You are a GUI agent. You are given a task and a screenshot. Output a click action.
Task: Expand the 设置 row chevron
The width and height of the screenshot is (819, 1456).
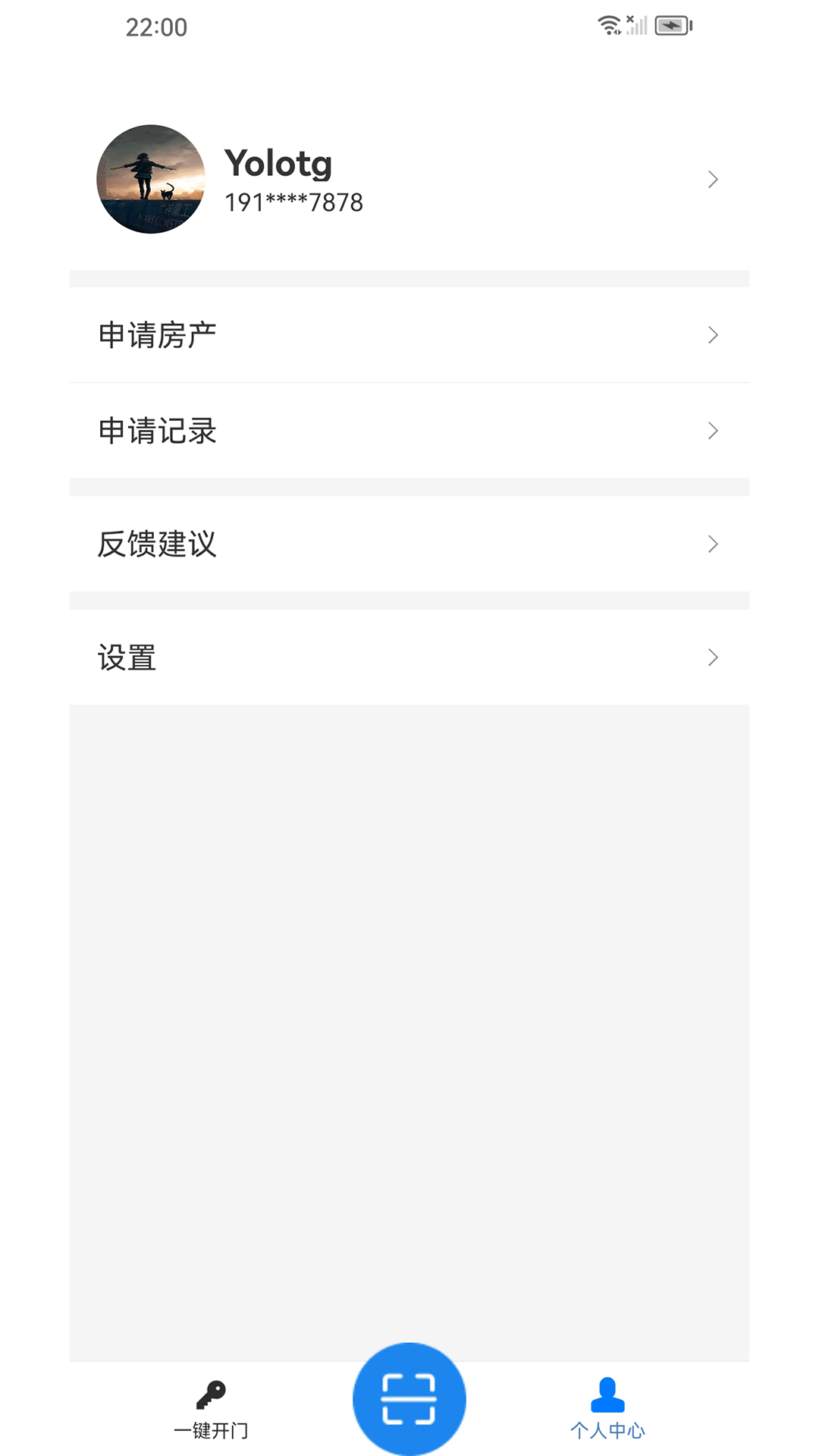[712, 657]
